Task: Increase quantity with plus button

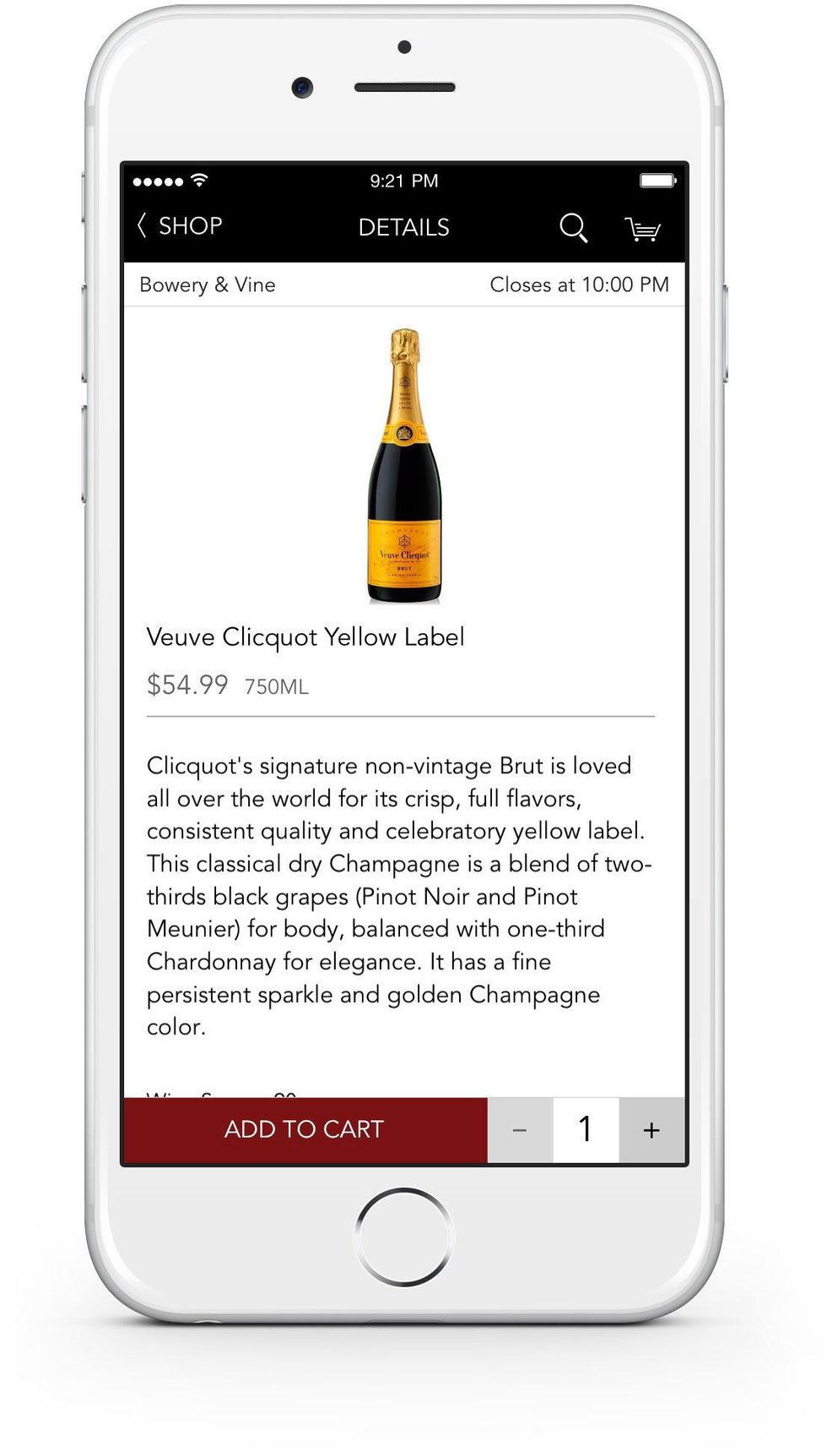Action: point(651,1130)
